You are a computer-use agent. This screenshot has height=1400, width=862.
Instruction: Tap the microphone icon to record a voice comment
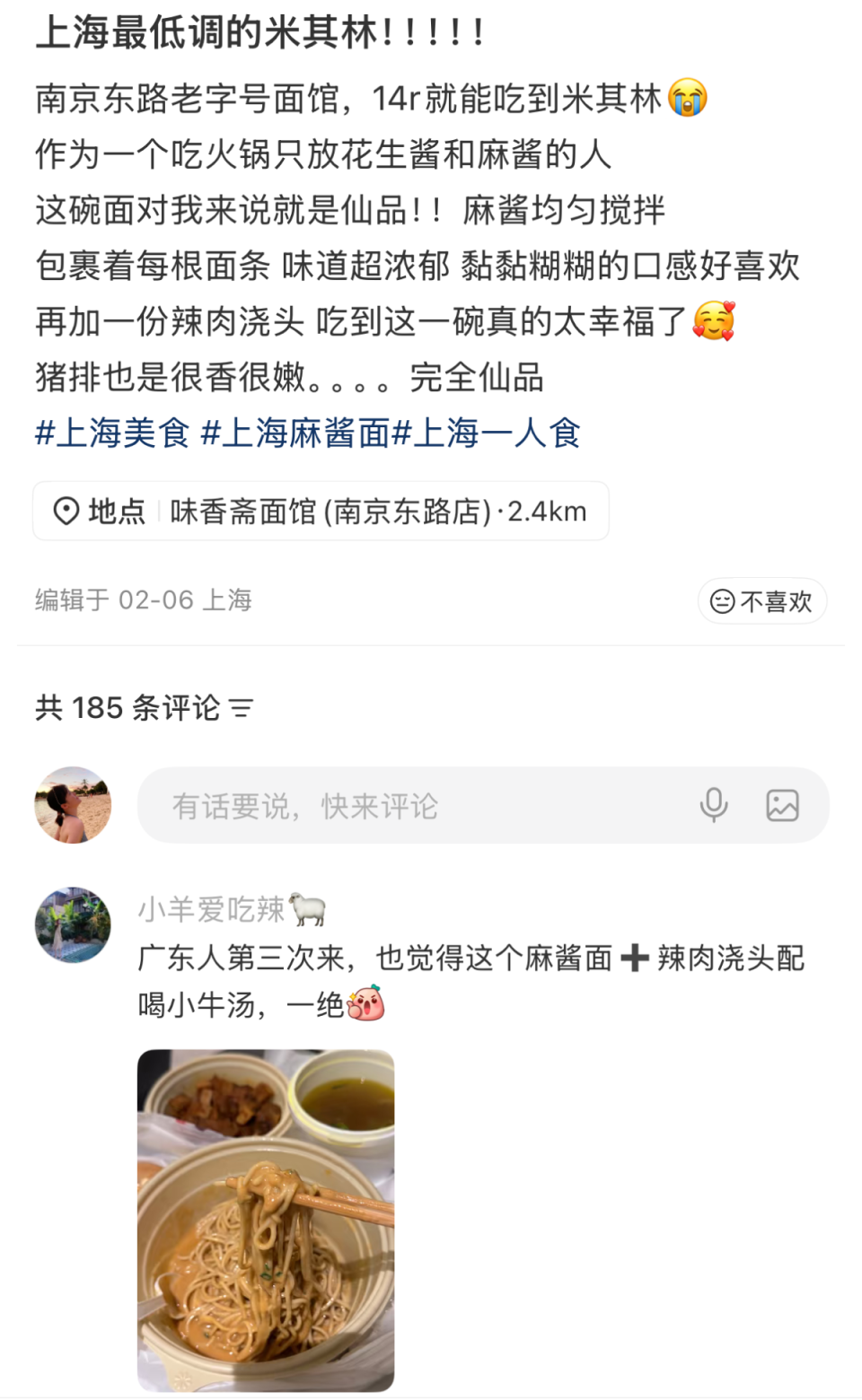point(715,806)
